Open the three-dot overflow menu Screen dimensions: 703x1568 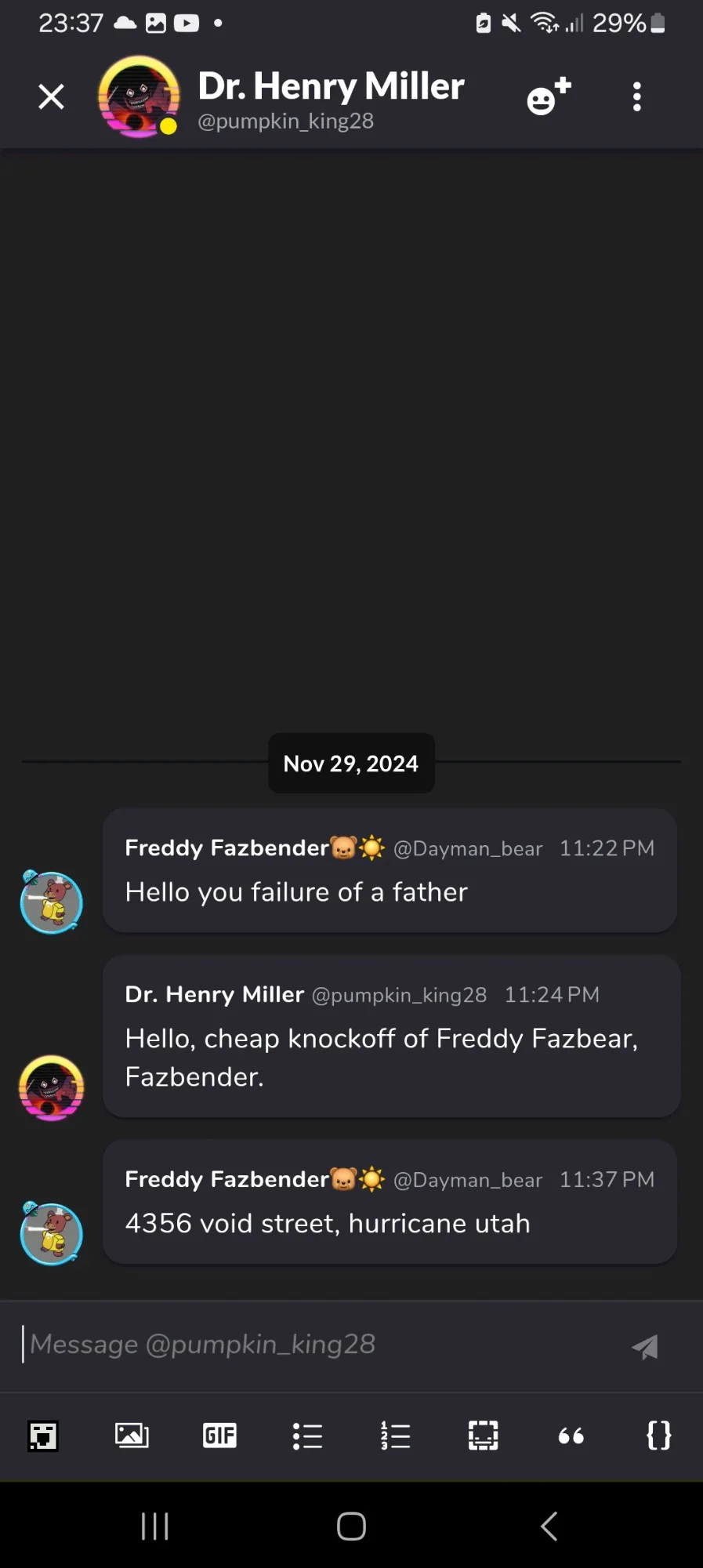[x=637, y=97]
